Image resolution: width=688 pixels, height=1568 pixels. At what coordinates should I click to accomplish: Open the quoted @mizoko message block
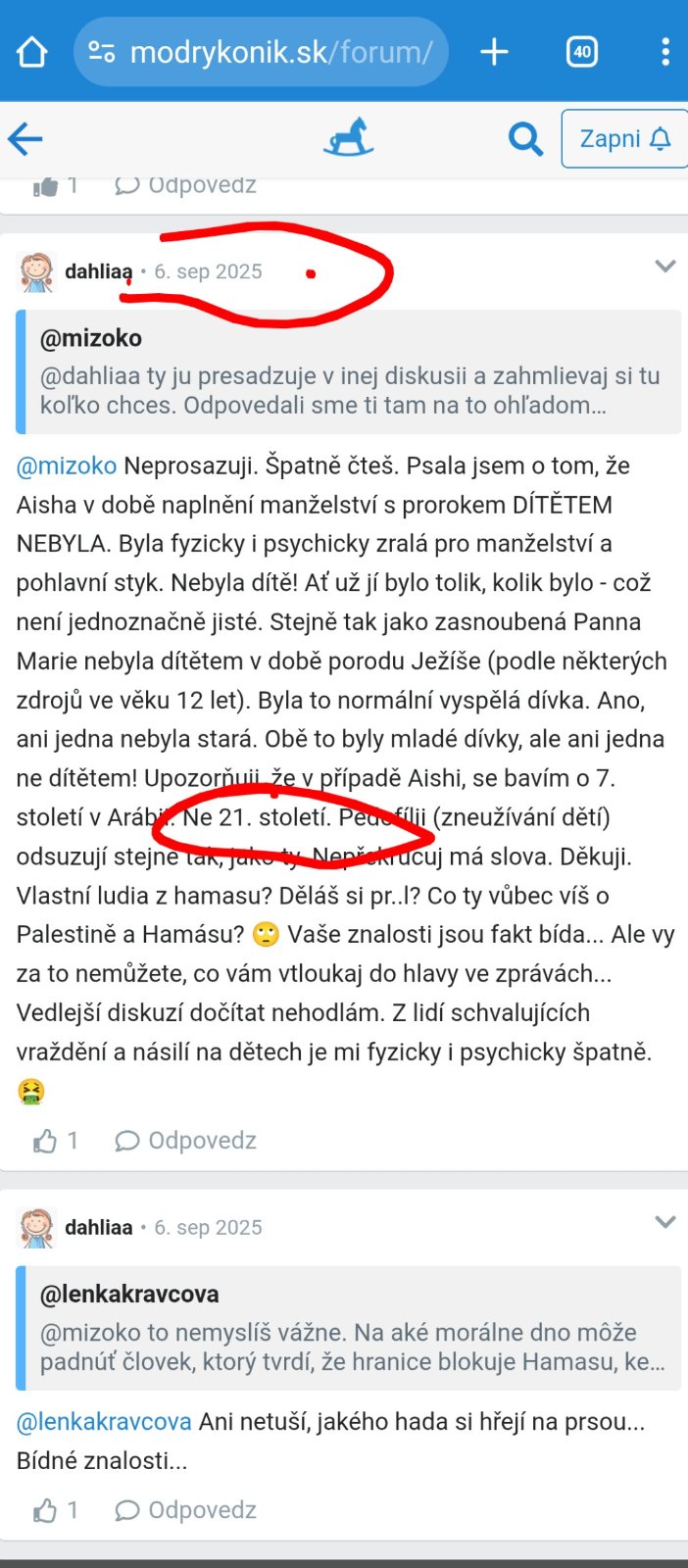(x=349, y=372)
